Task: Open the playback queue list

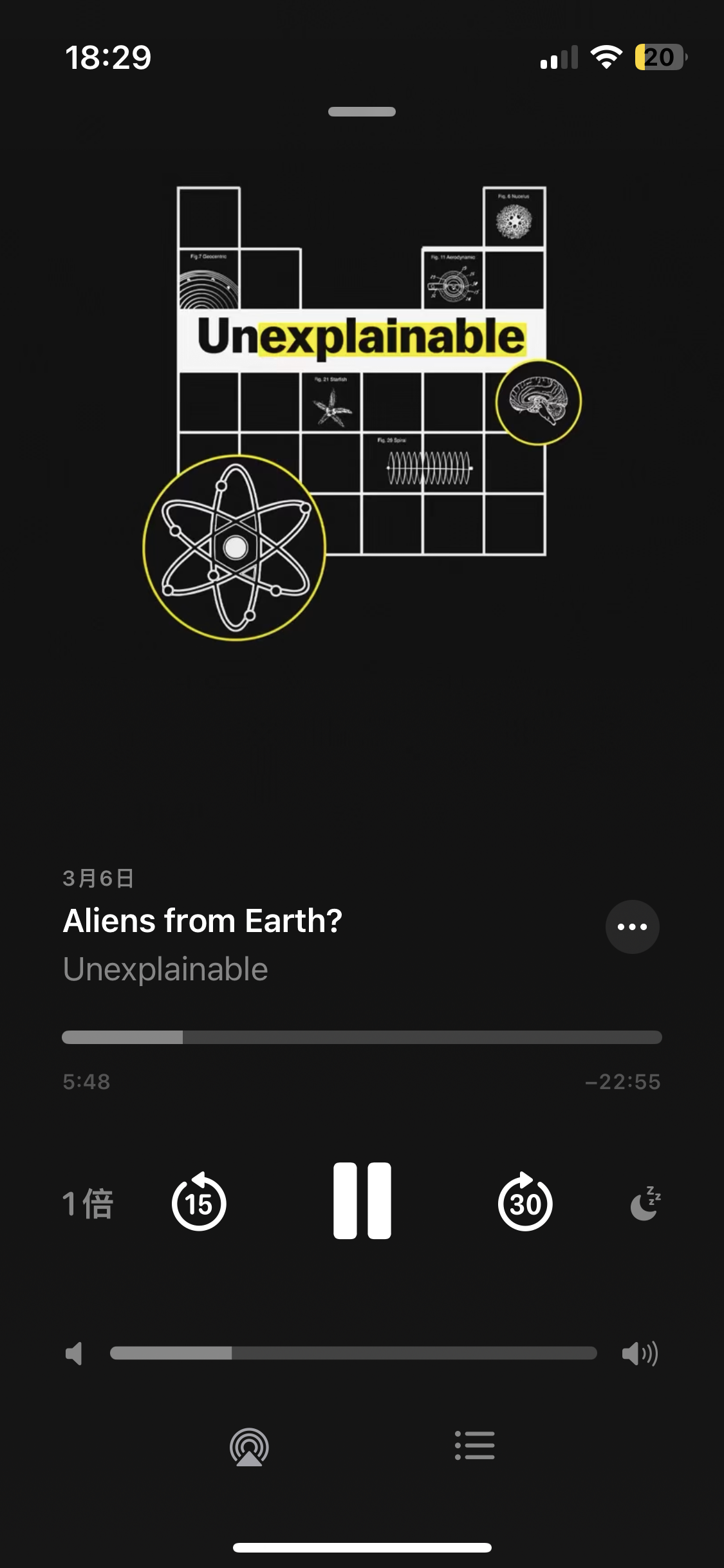Action: tap(475, 1446)
